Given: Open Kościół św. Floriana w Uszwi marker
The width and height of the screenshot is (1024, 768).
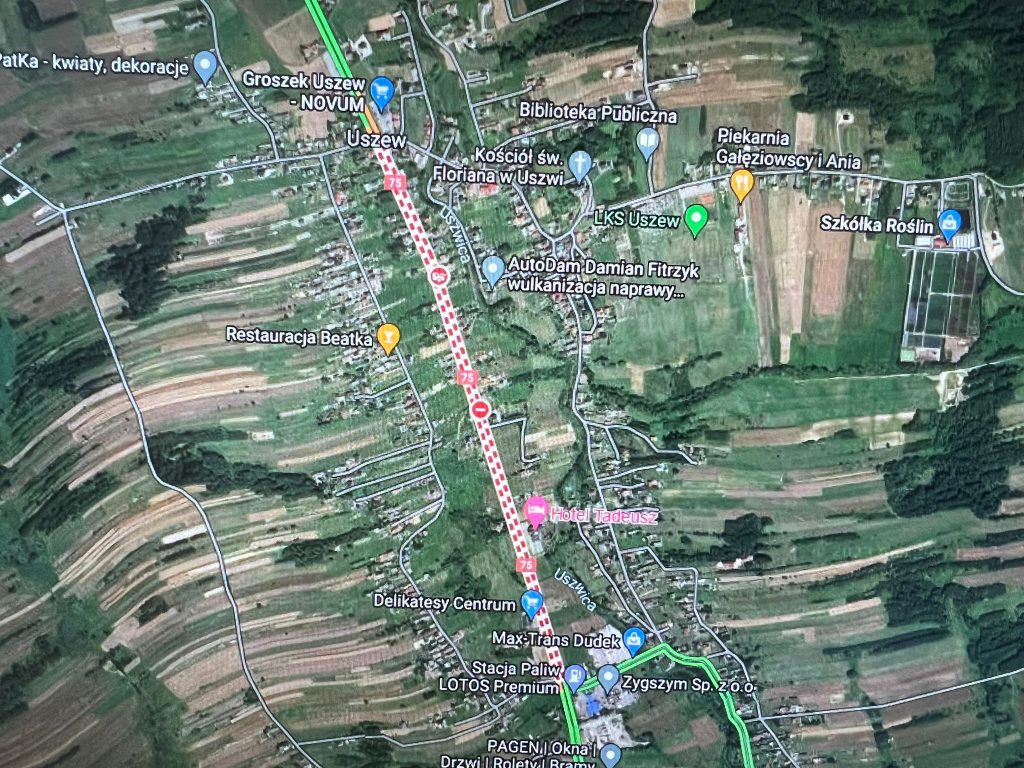Looking at the screenshot, I should 580,164.
